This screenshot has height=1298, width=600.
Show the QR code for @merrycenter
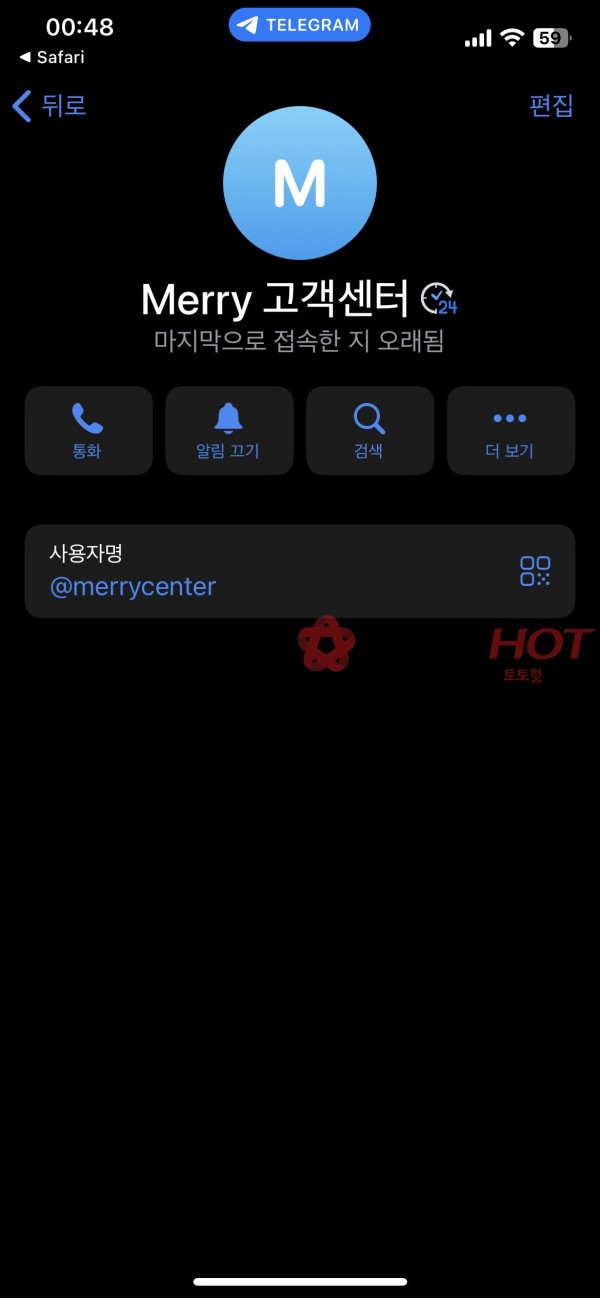tap(535, 571)
